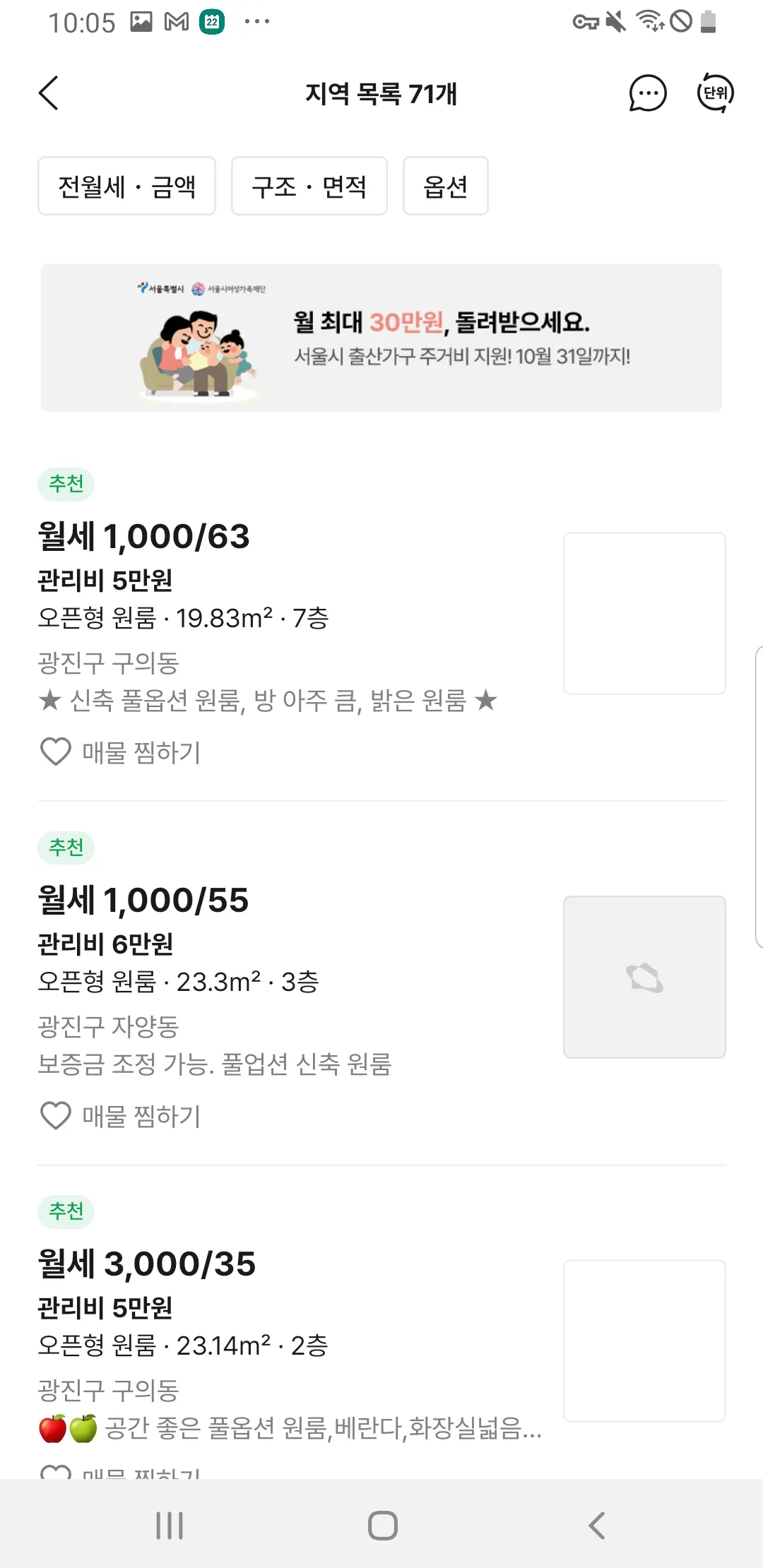Open the 전월세 · 금액 filter
Image resolution: width=763 pixels, height=1568 pixels.
click(126, 186)
